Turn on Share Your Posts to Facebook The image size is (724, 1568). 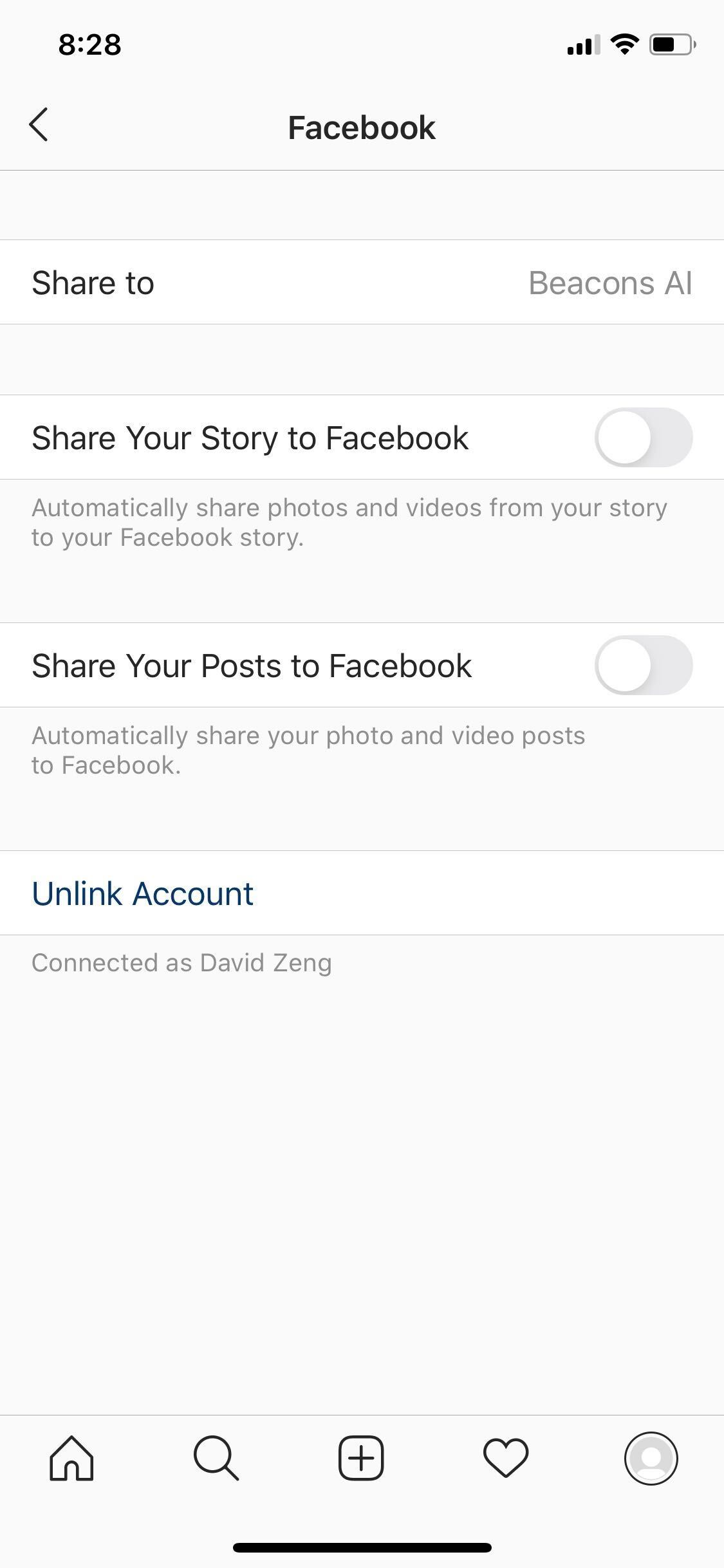pos(643,666)
